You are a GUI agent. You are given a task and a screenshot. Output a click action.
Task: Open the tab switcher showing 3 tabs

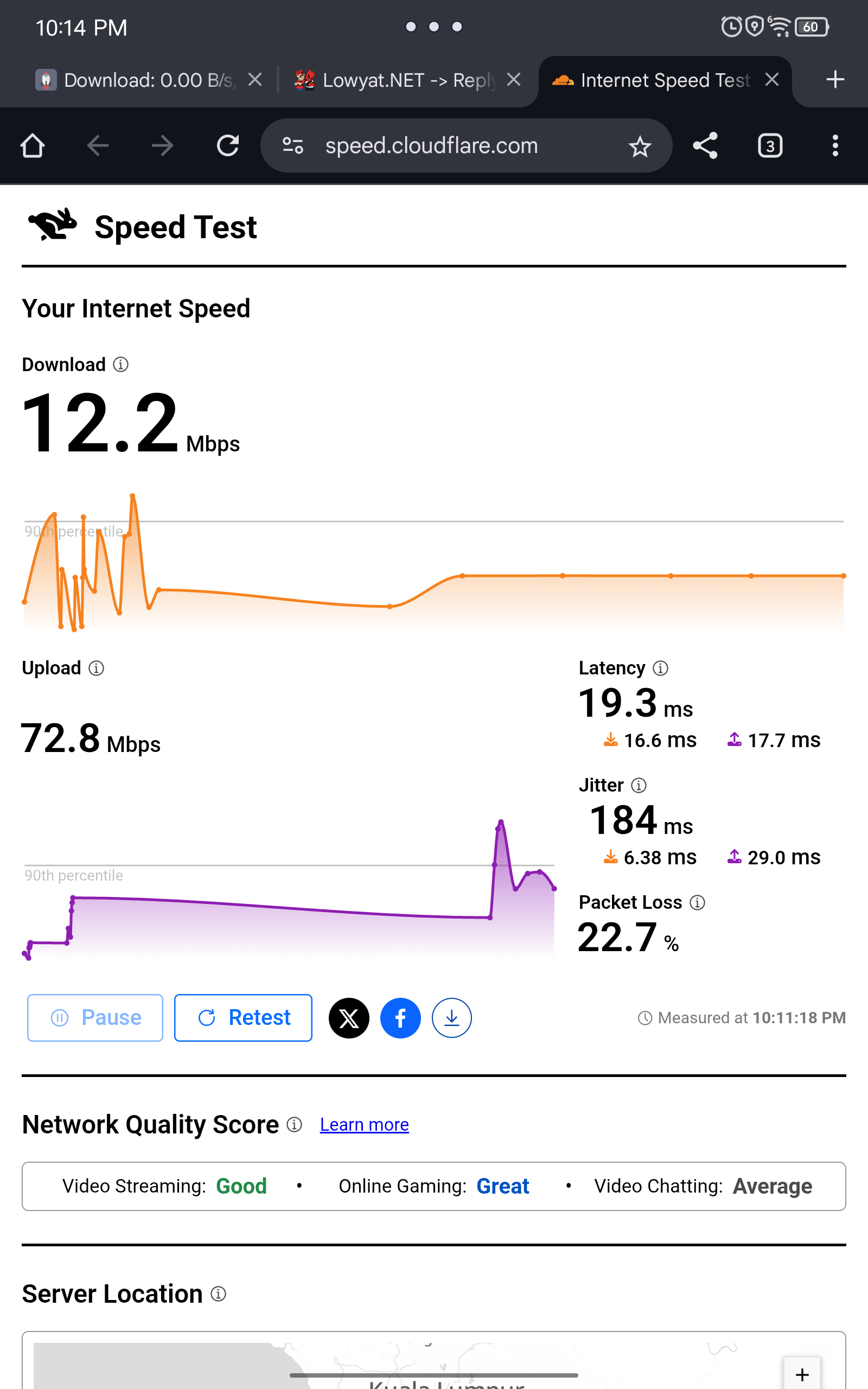[770, 146]
